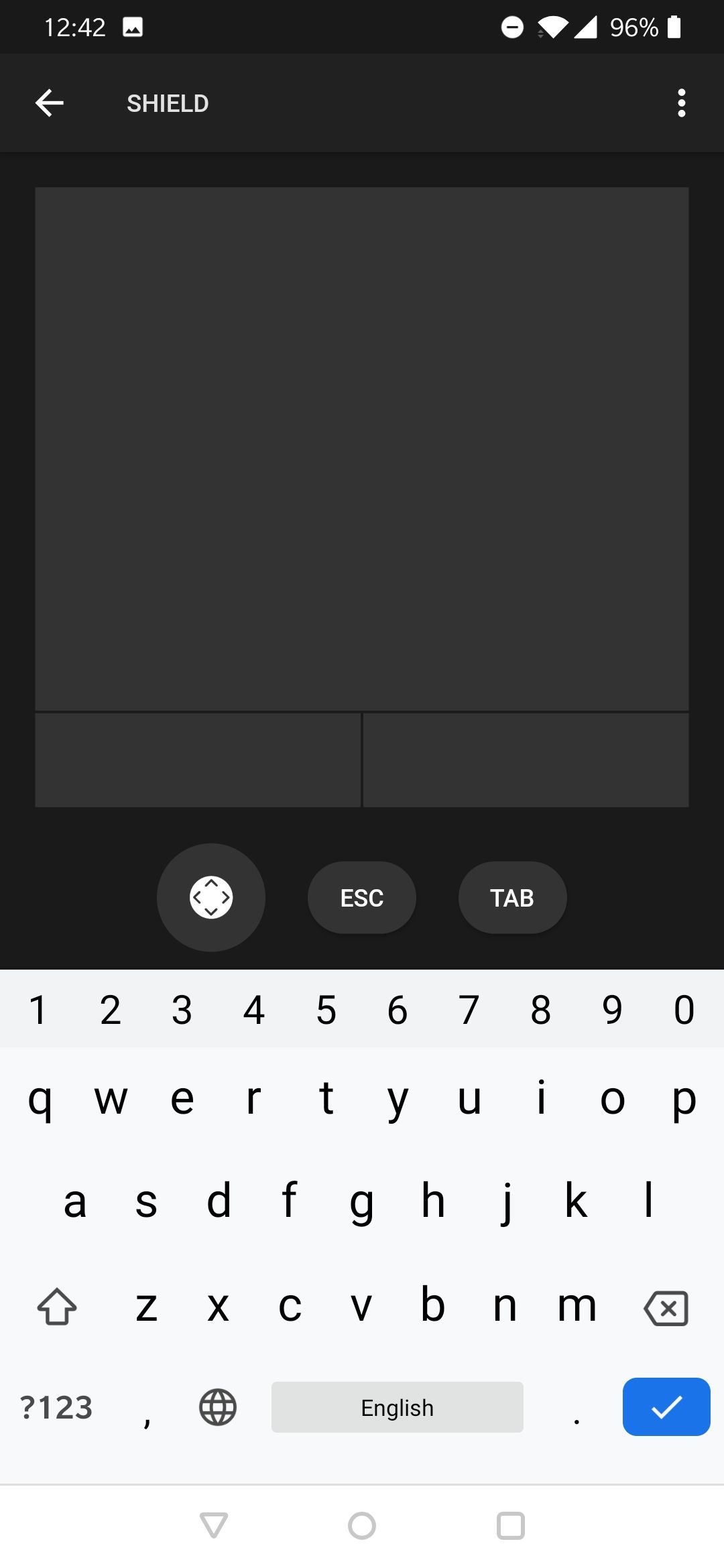724x1568 pixels.
Task: Tap the directional pad navigation icon
Action: 210,898
